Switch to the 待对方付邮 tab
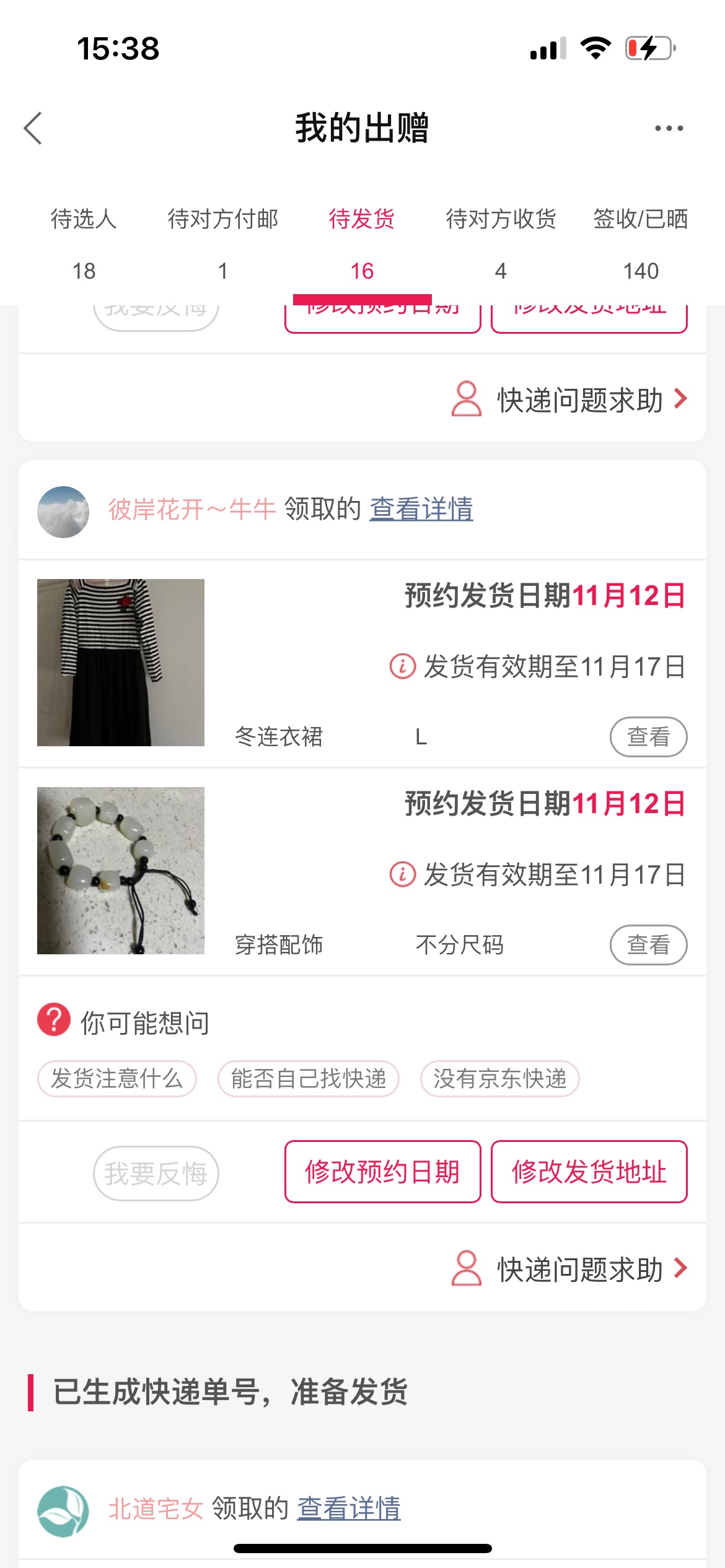The height and width of the screenshot is (1568, 725). (x=223, y=244)
